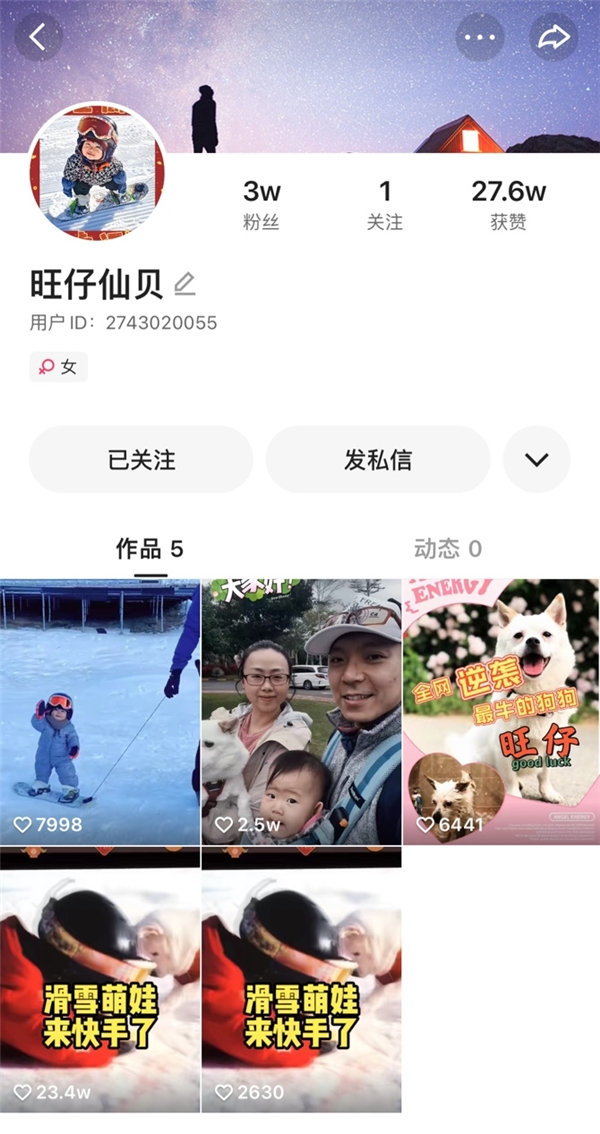Screen dimensions: 600x1134
Task: Open the three-dot more options menu
Action: [x=480, y=38]
